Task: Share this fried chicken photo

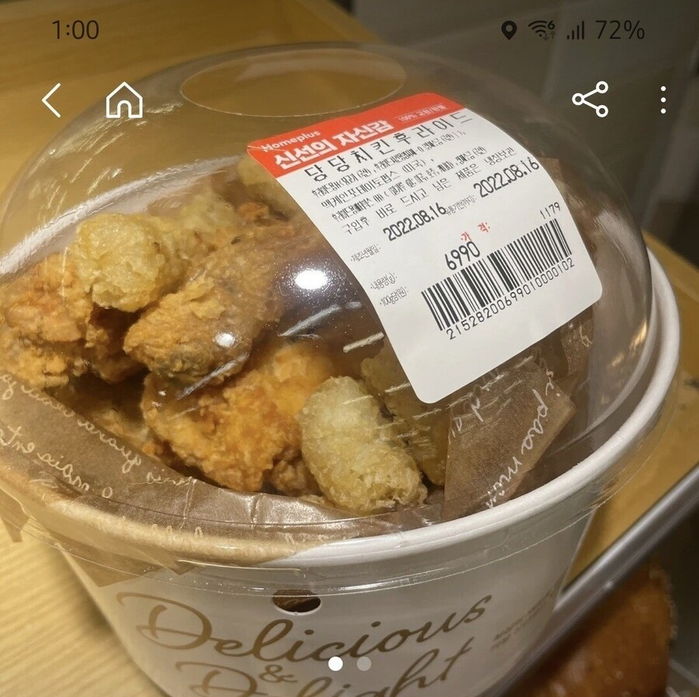Action: point(590,99)
